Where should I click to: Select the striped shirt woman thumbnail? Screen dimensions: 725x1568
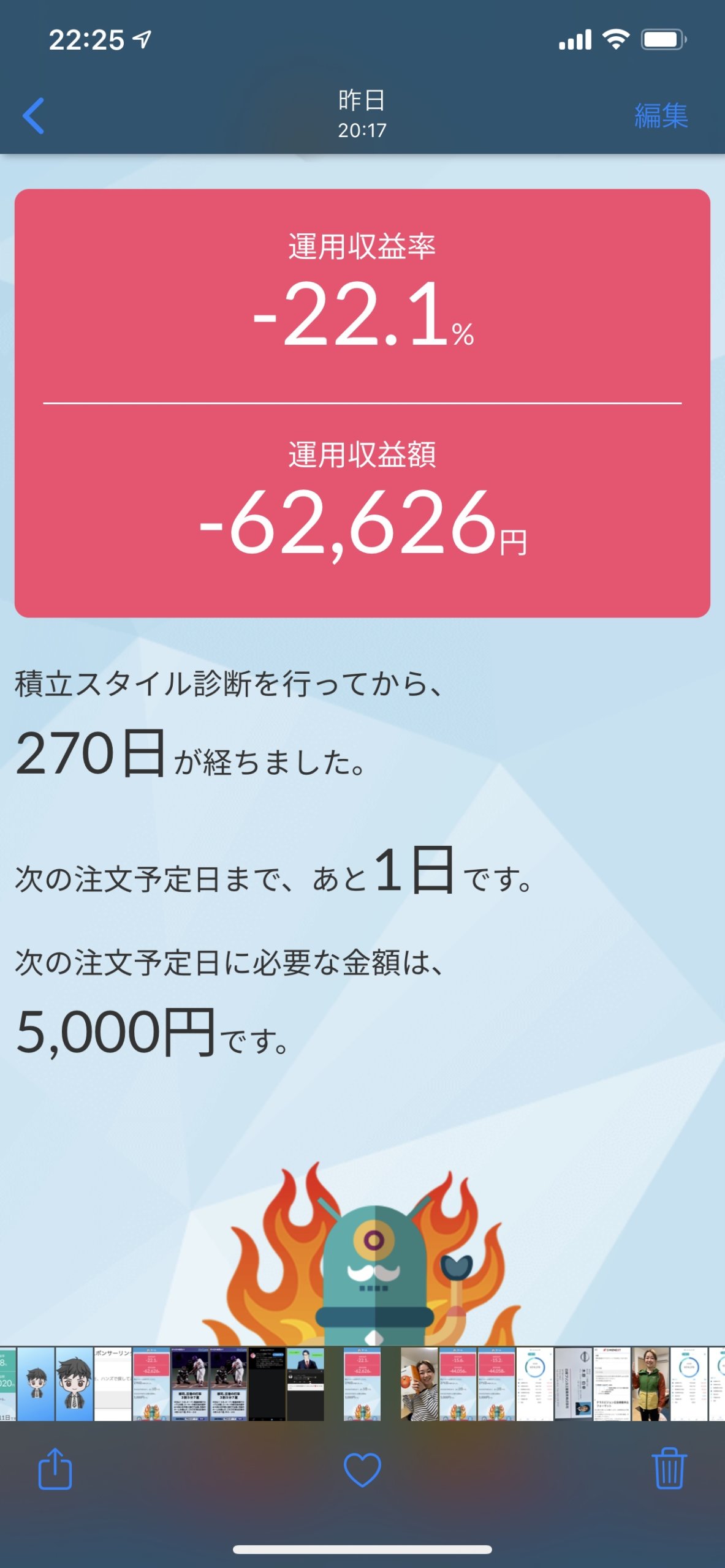419,1383
